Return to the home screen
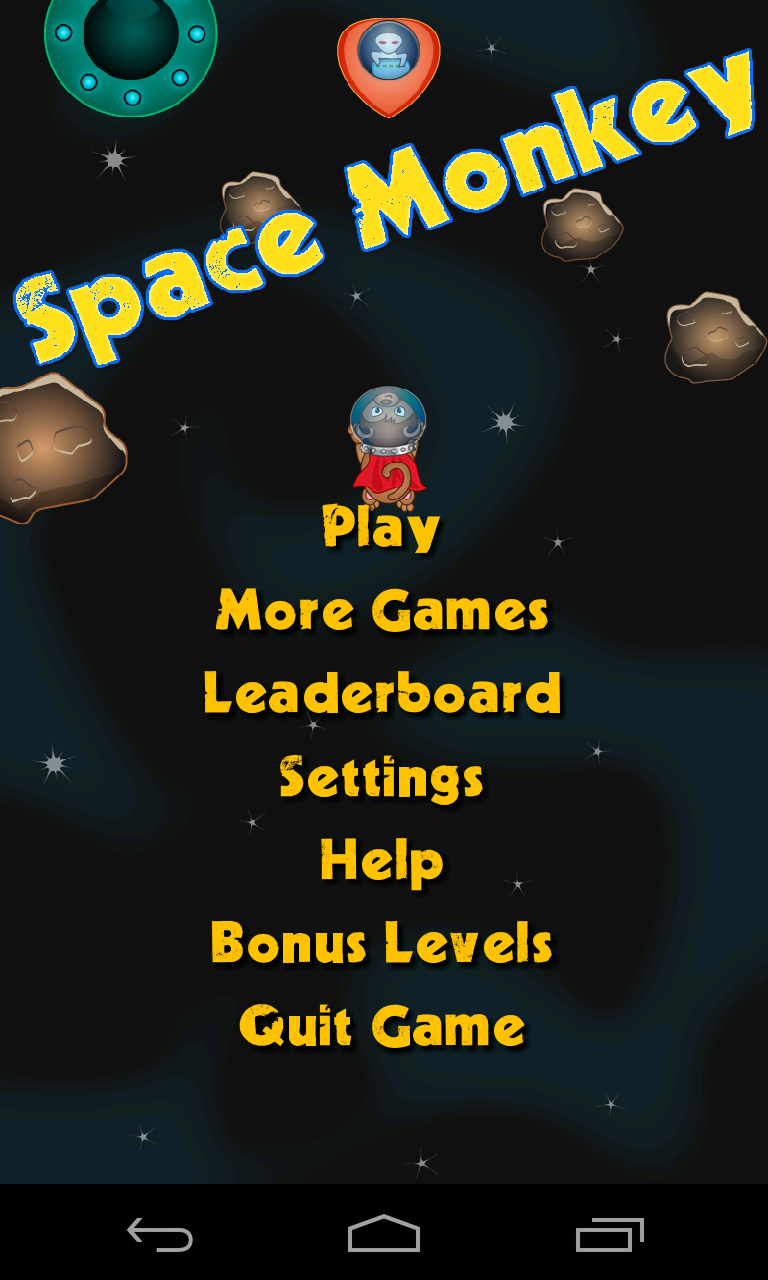The image size is (768, 1280). pyautogui.click(x=384, y=1234)
